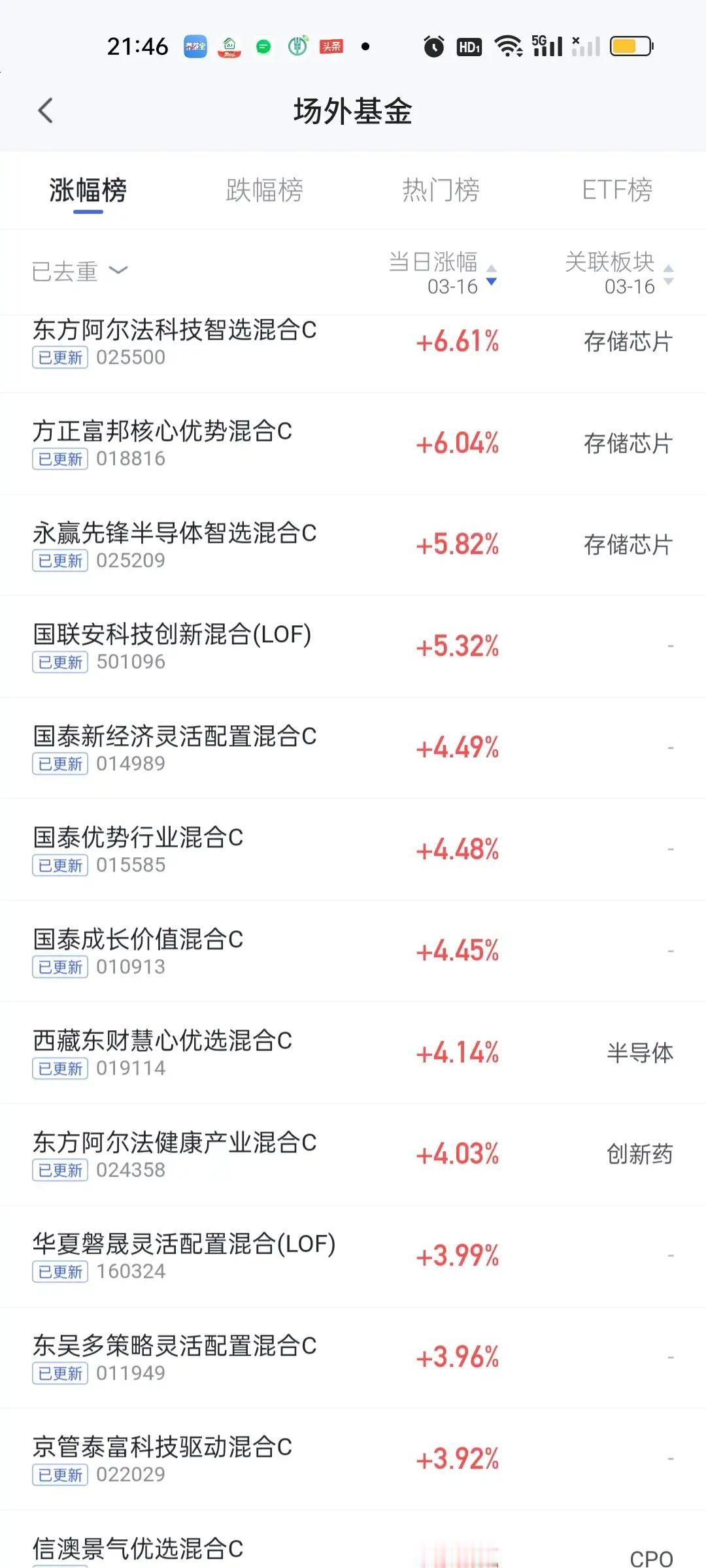Select the 涨幅榜 tab
This screenshot has width=706, height=1568.
pos(88,190)
